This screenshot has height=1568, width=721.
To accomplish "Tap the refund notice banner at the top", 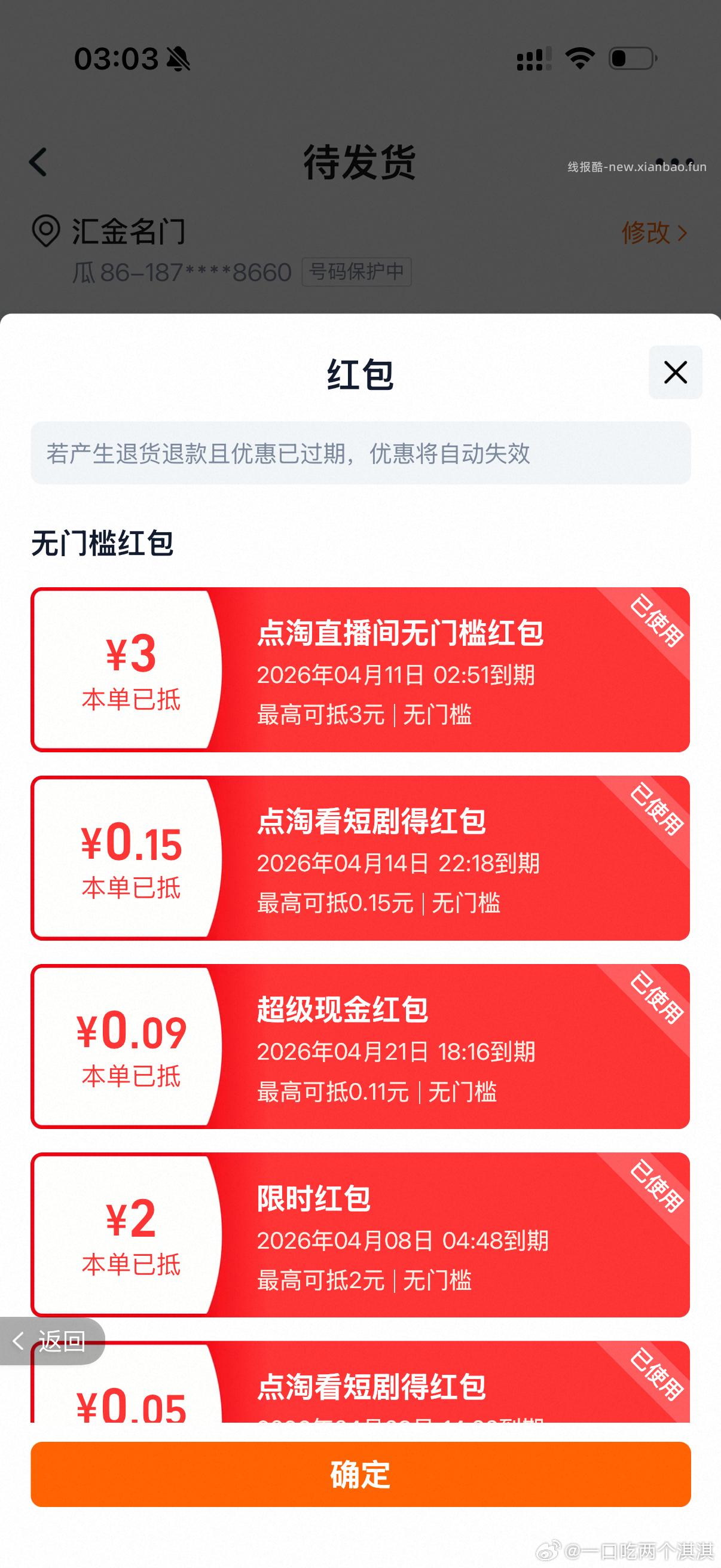I will click(360, 453).
